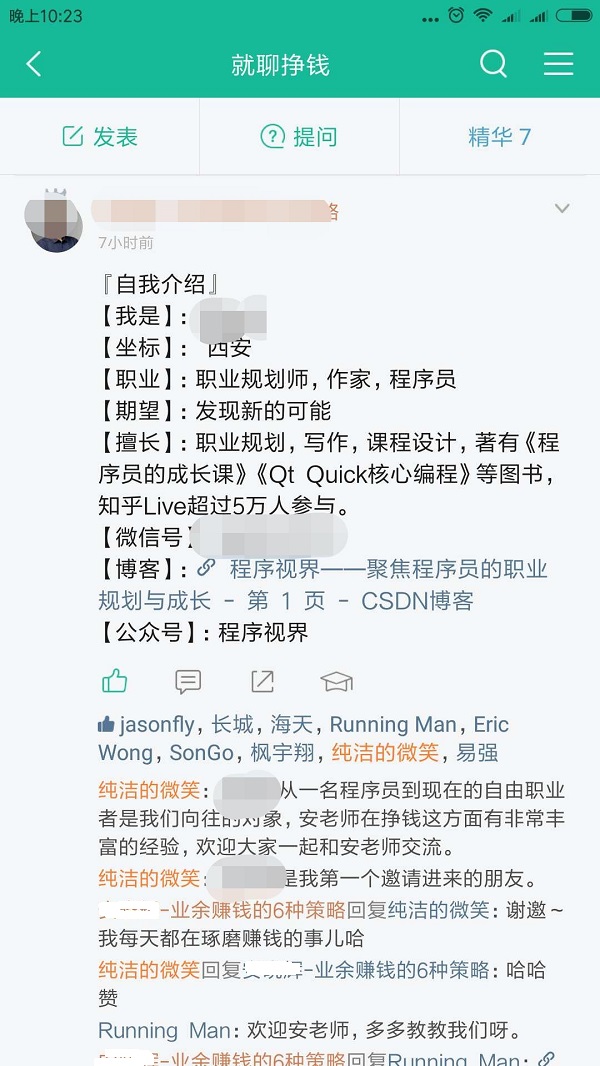The image size is (600, 1066).
Task: Go back using the top-left arrow
Action: coord(33,65)
